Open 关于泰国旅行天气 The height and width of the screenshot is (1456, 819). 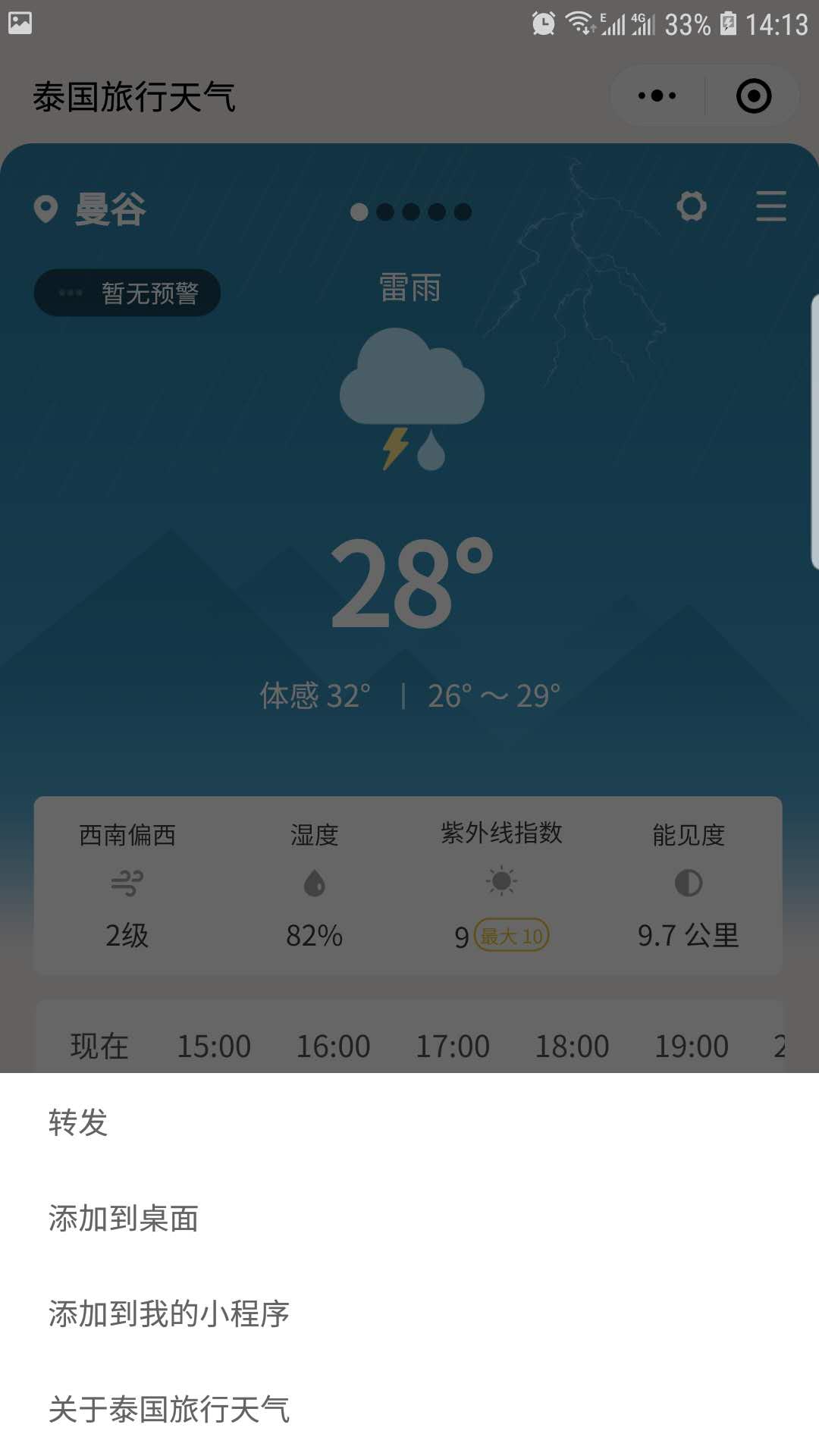pyautogui.click(x=409, y=1409)
